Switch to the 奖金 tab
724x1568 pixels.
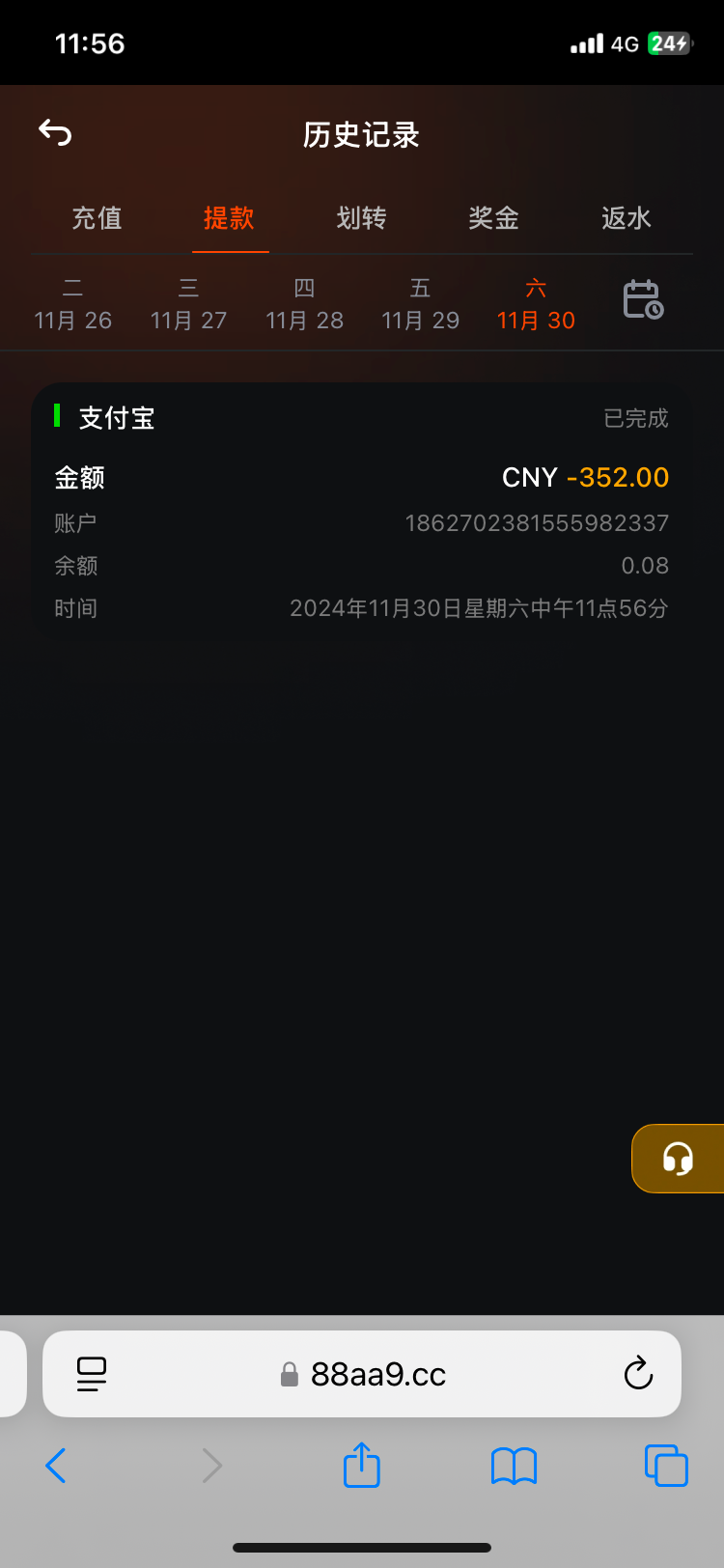(494, 218)
